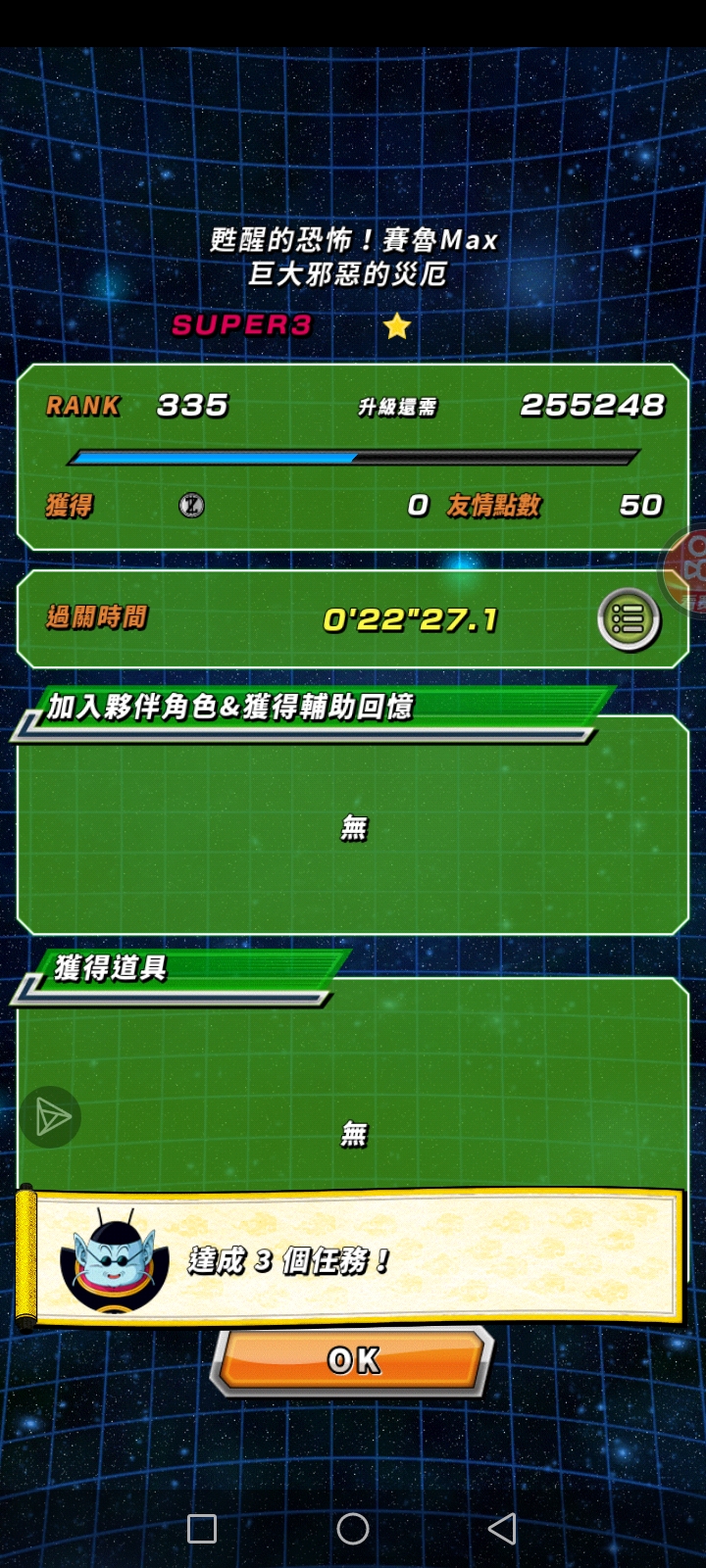706x1568 pixels.
Task: Open the 達成 3 個任務 mission banner
Action: coord(353,1259)
